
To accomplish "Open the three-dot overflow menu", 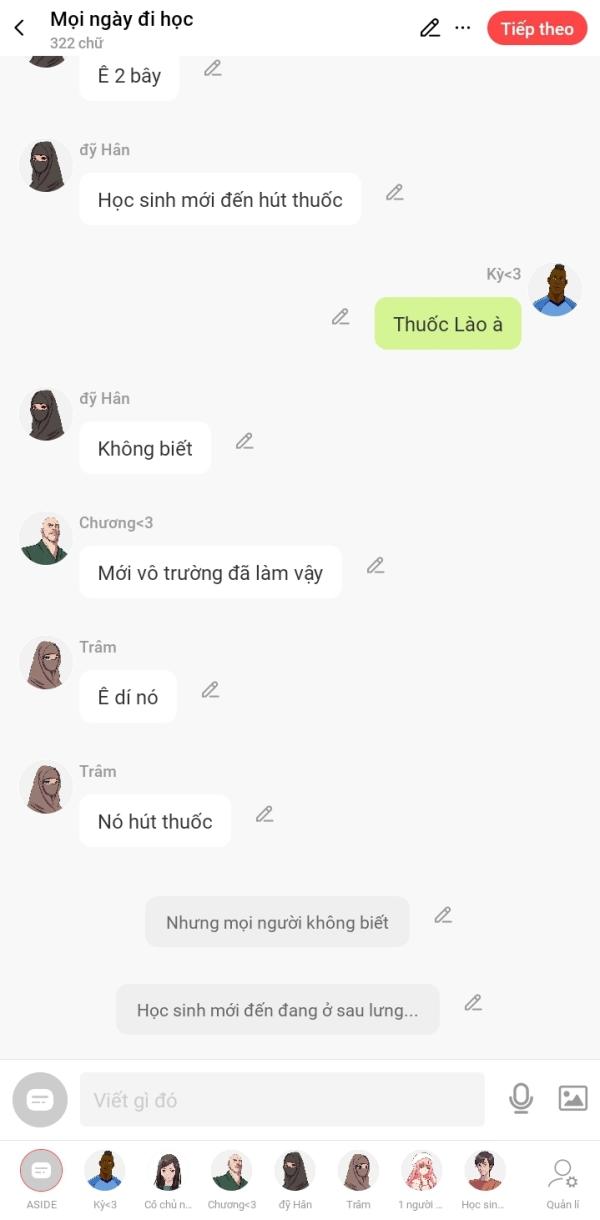I will 462,28.
